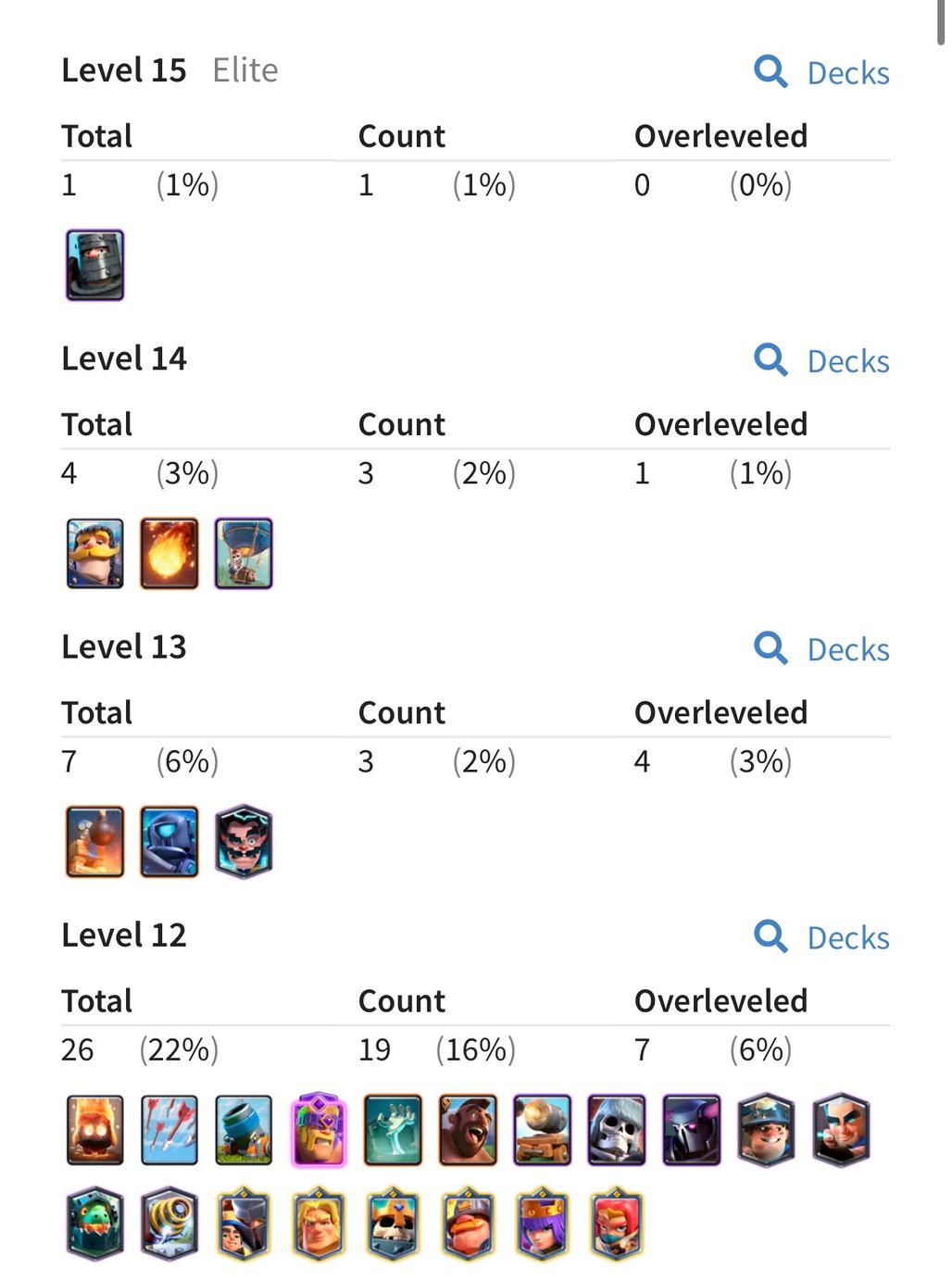Image resolution: width=952 pixels, height=1280 pixels.
Task: Open the Balloon card in Level 14
Action: click(244, 553)
